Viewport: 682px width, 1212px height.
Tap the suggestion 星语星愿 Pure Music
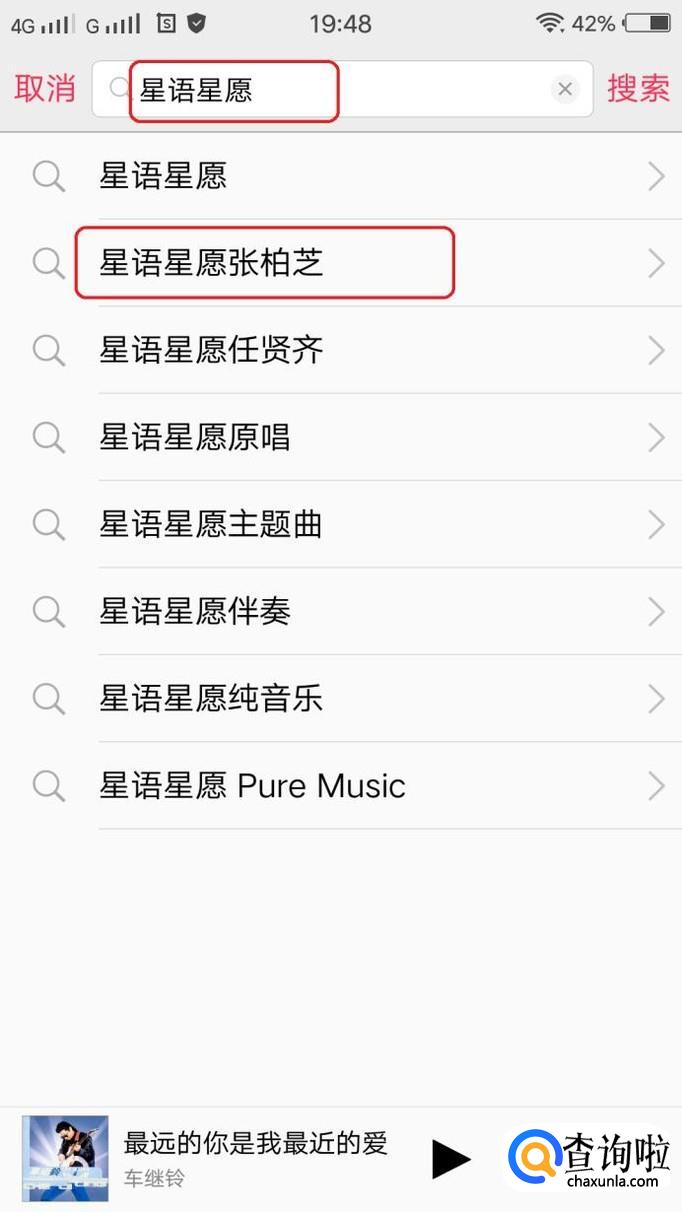(x=340, y=785)
